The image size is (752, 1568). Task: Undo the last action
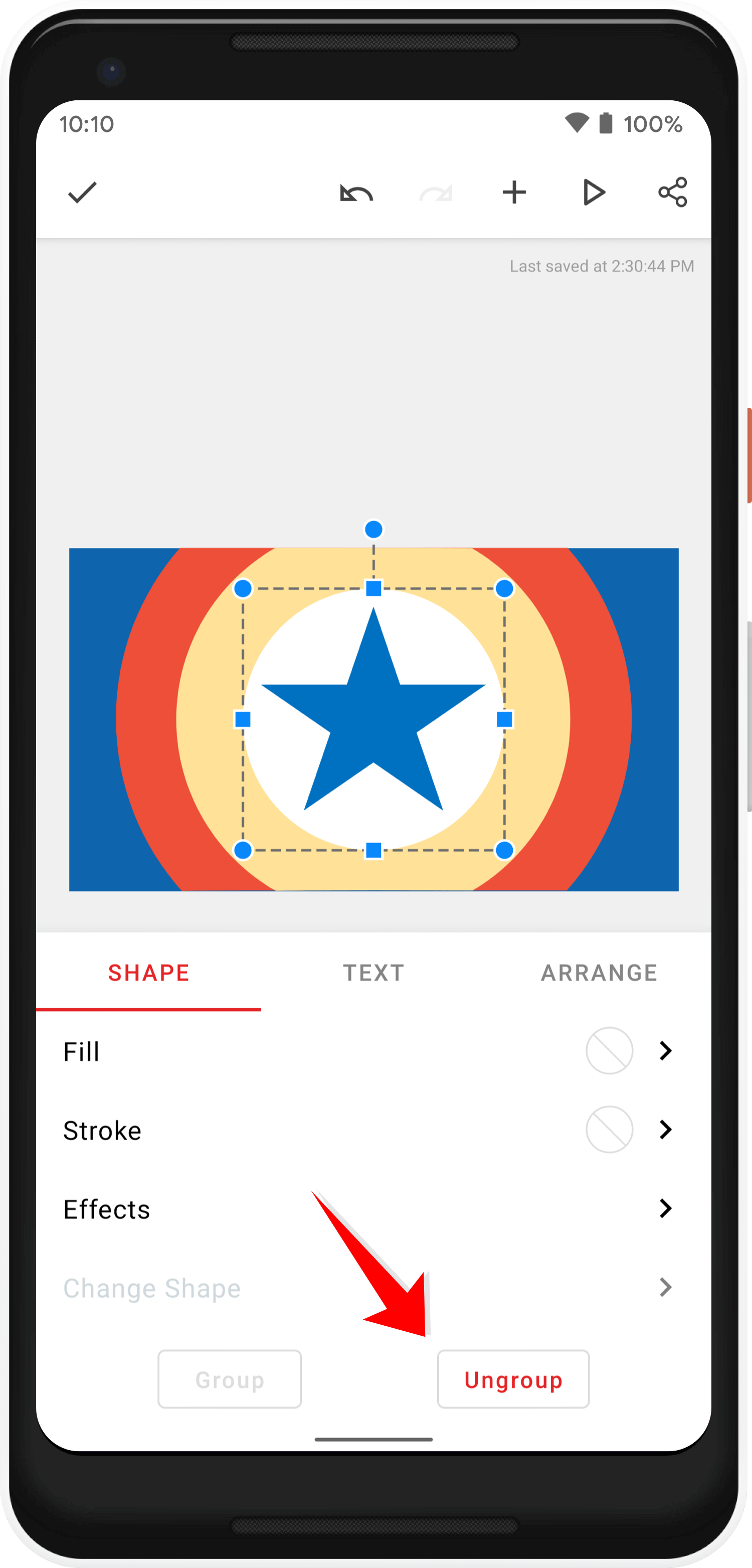pyautogui.click(x=356, y=194)
